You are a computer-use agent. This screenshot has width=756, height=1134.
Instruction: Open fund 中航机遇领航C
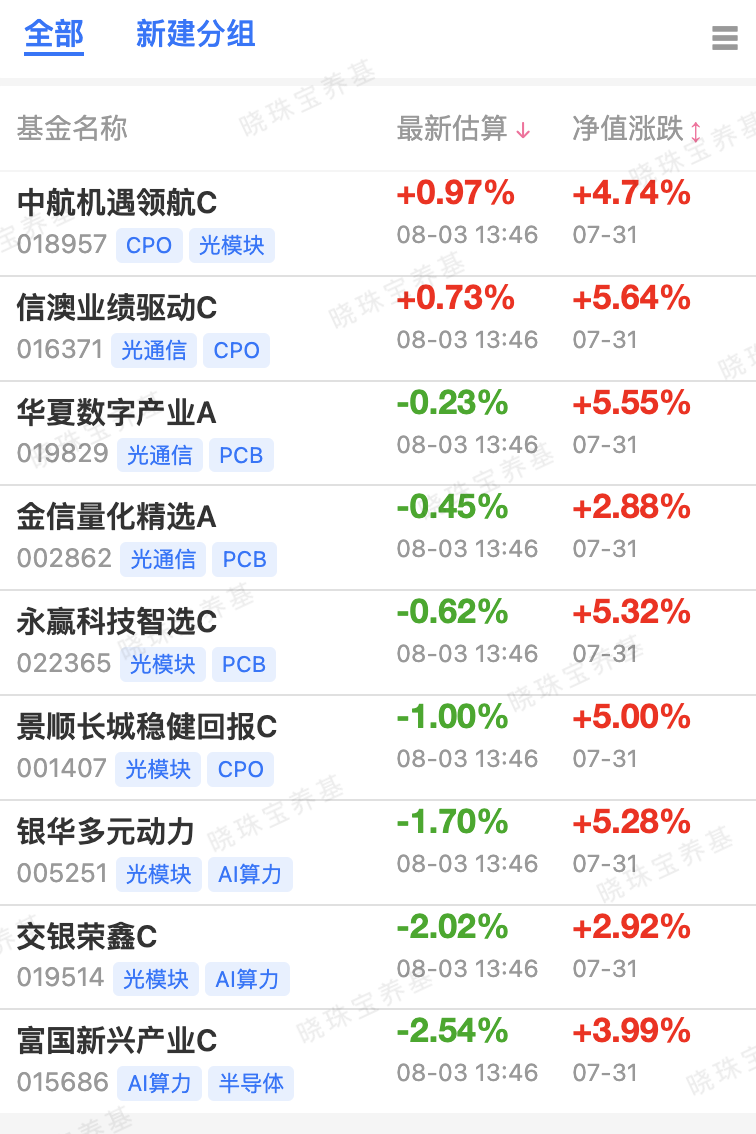(x=378, y=223)
